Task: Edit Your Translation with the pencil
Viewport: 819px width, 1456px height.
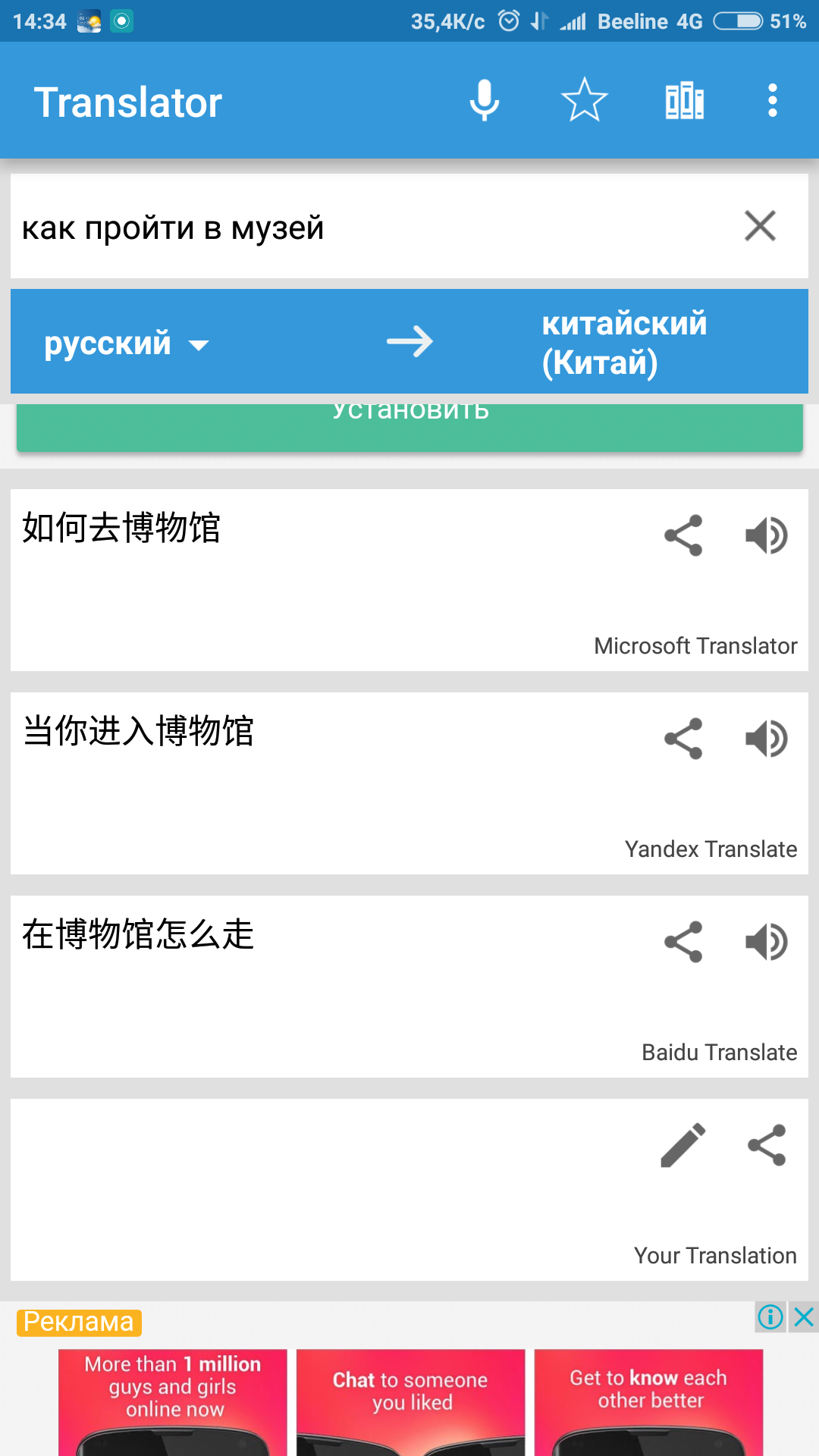Action: (683, 1145)
